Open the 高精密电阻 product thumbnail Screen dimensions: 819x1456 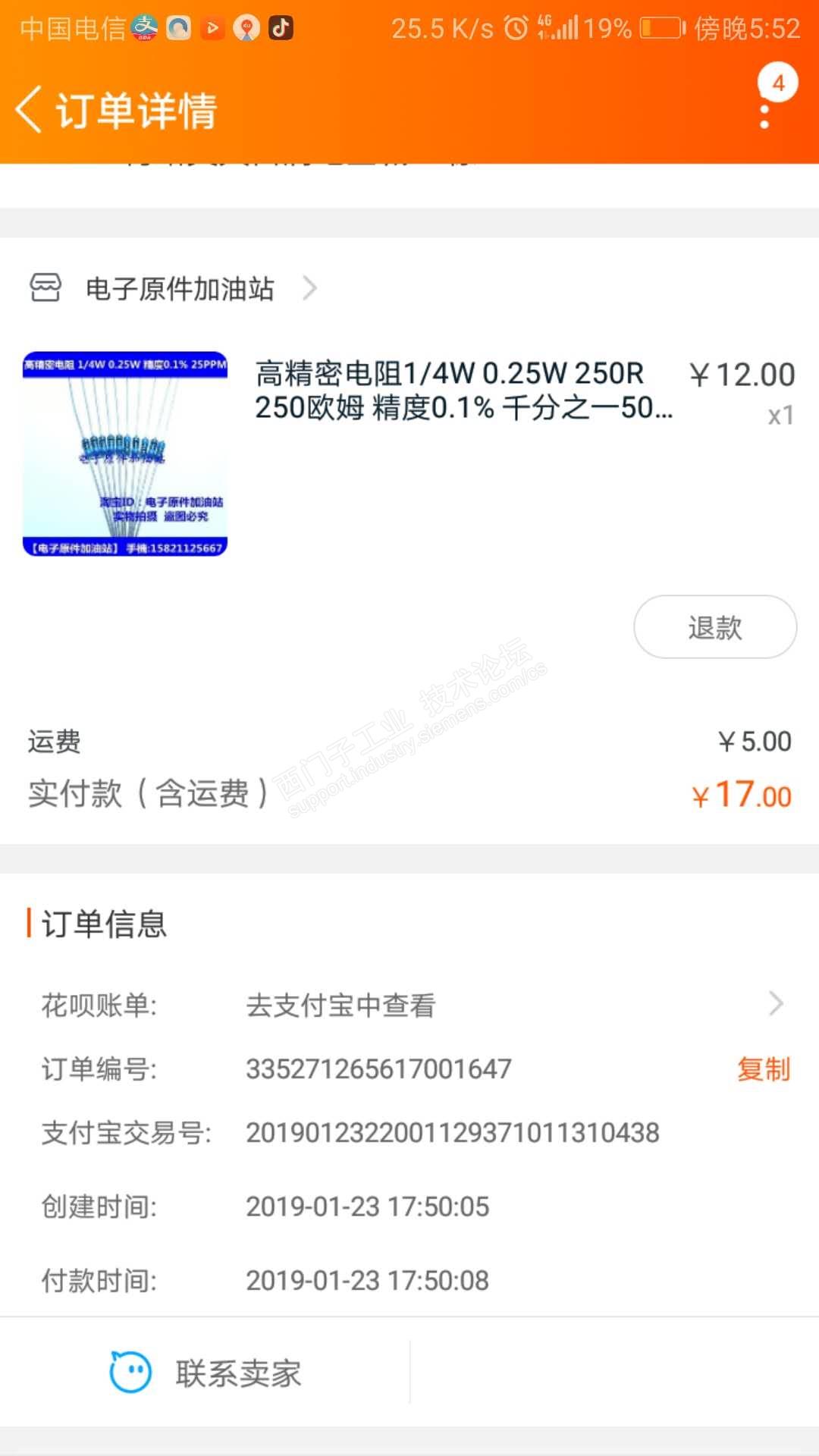pyautogui.click(x=125, y=453)
